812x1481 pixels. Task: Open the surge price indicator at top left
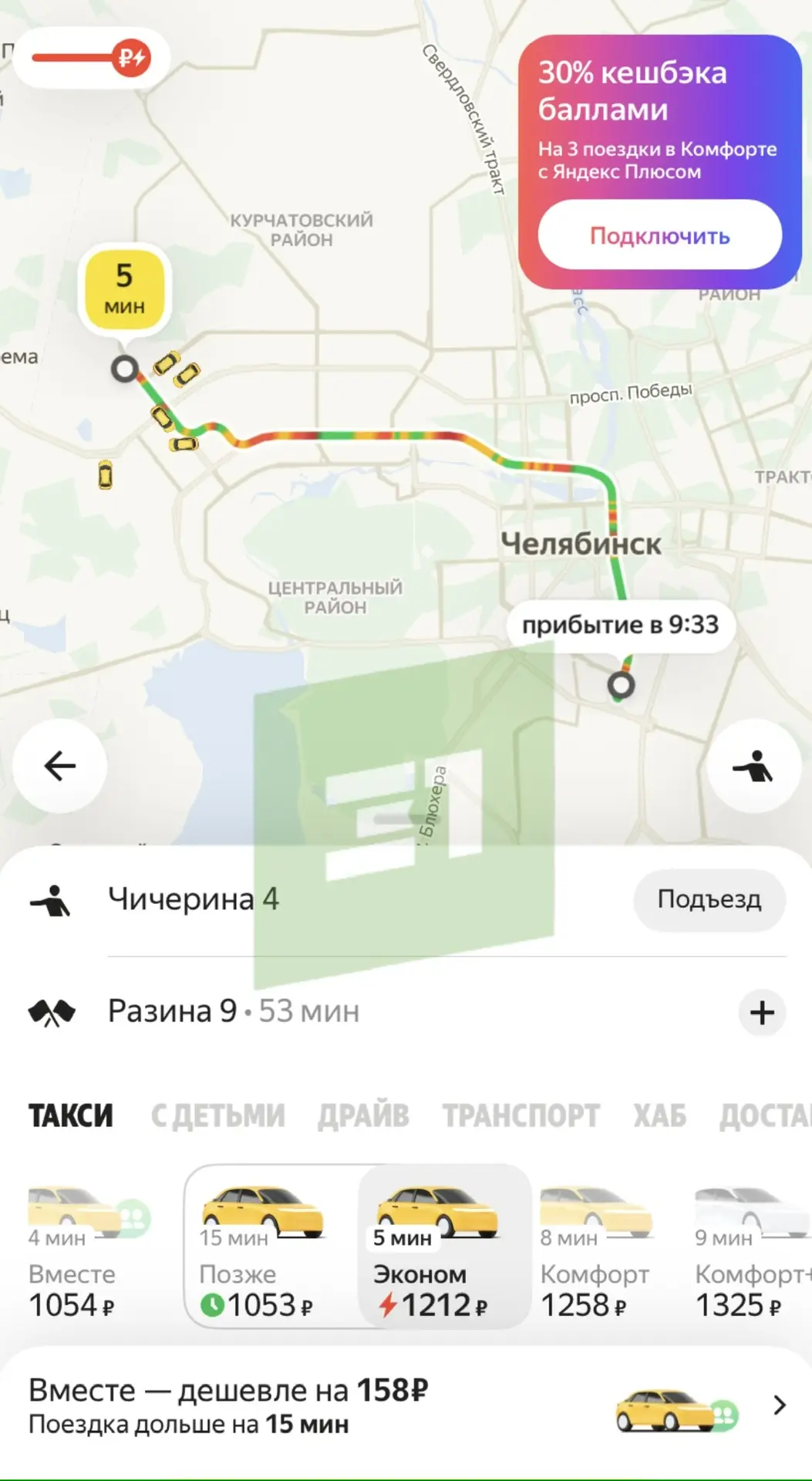click(x=91, y=58)
